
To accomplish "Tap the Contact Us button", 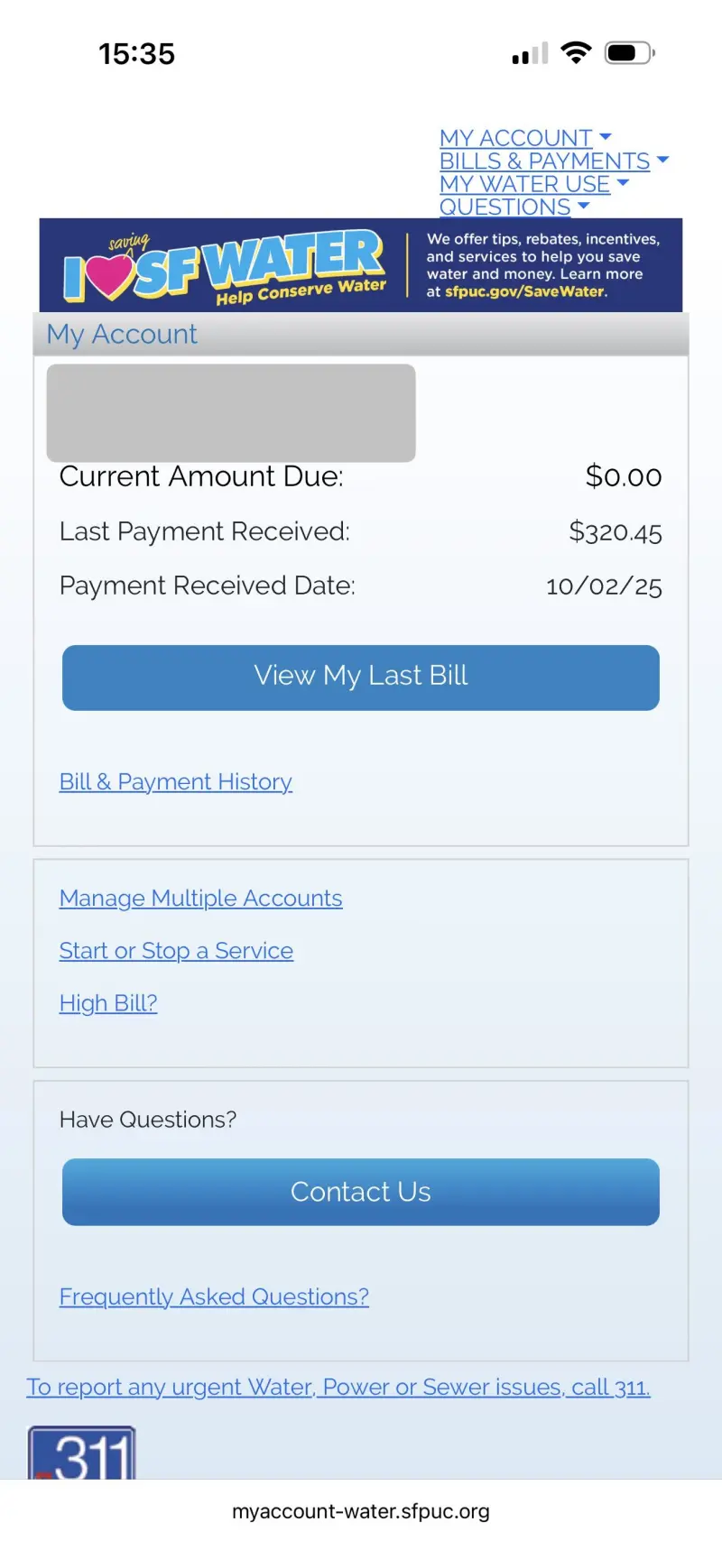I will point(360,1192).
